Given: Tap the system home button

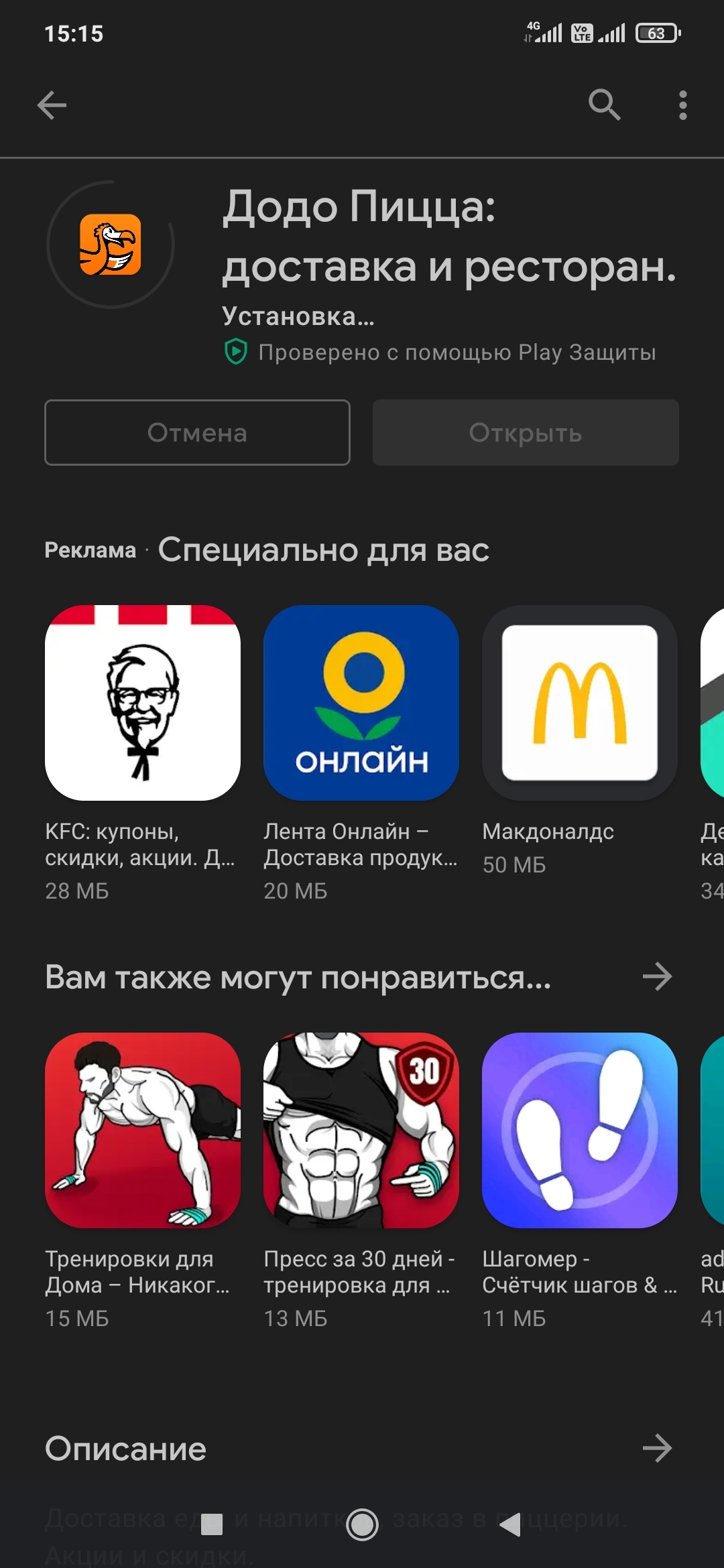Looking at the screenshot, I should (362, 1524).
